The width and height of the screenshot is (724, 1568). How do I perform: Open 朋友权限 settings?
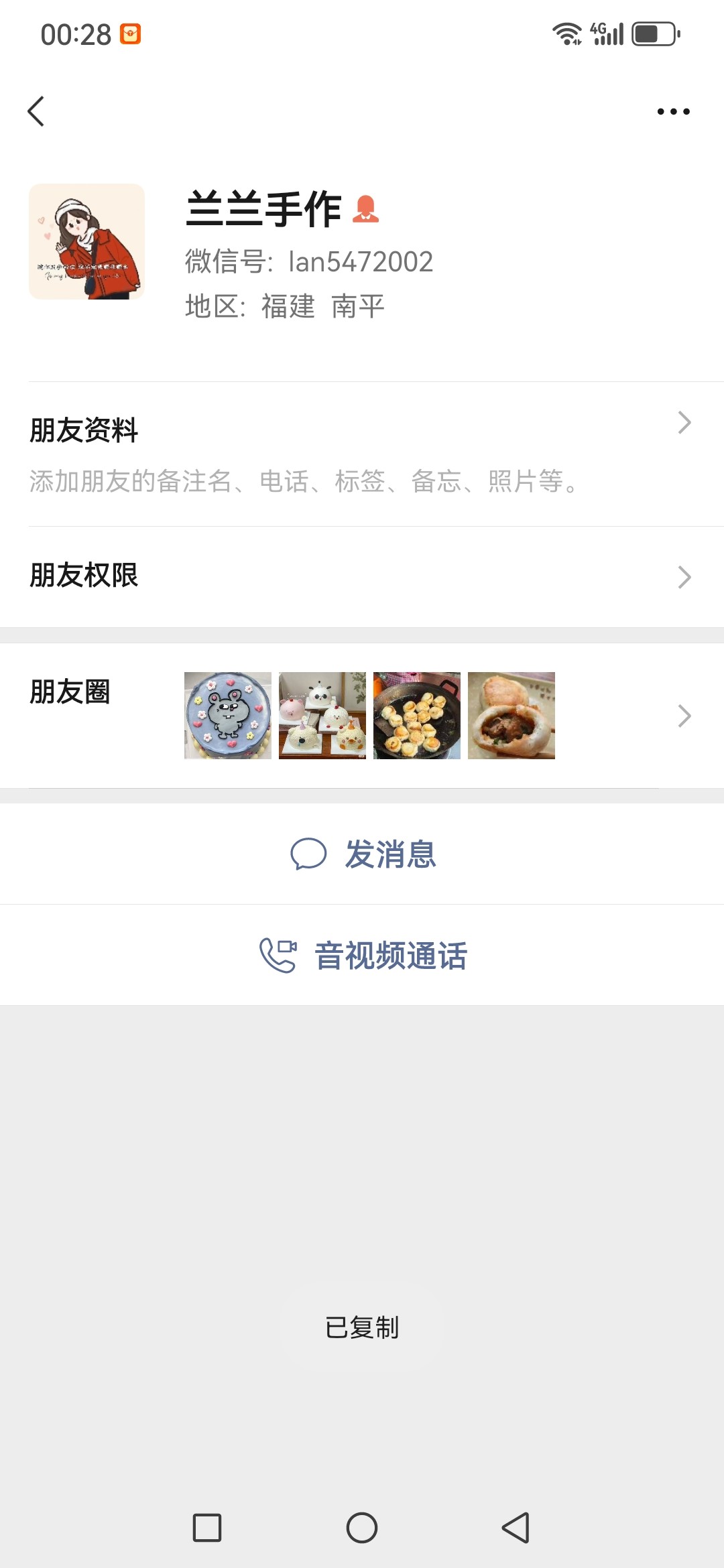tap(362, 576)
